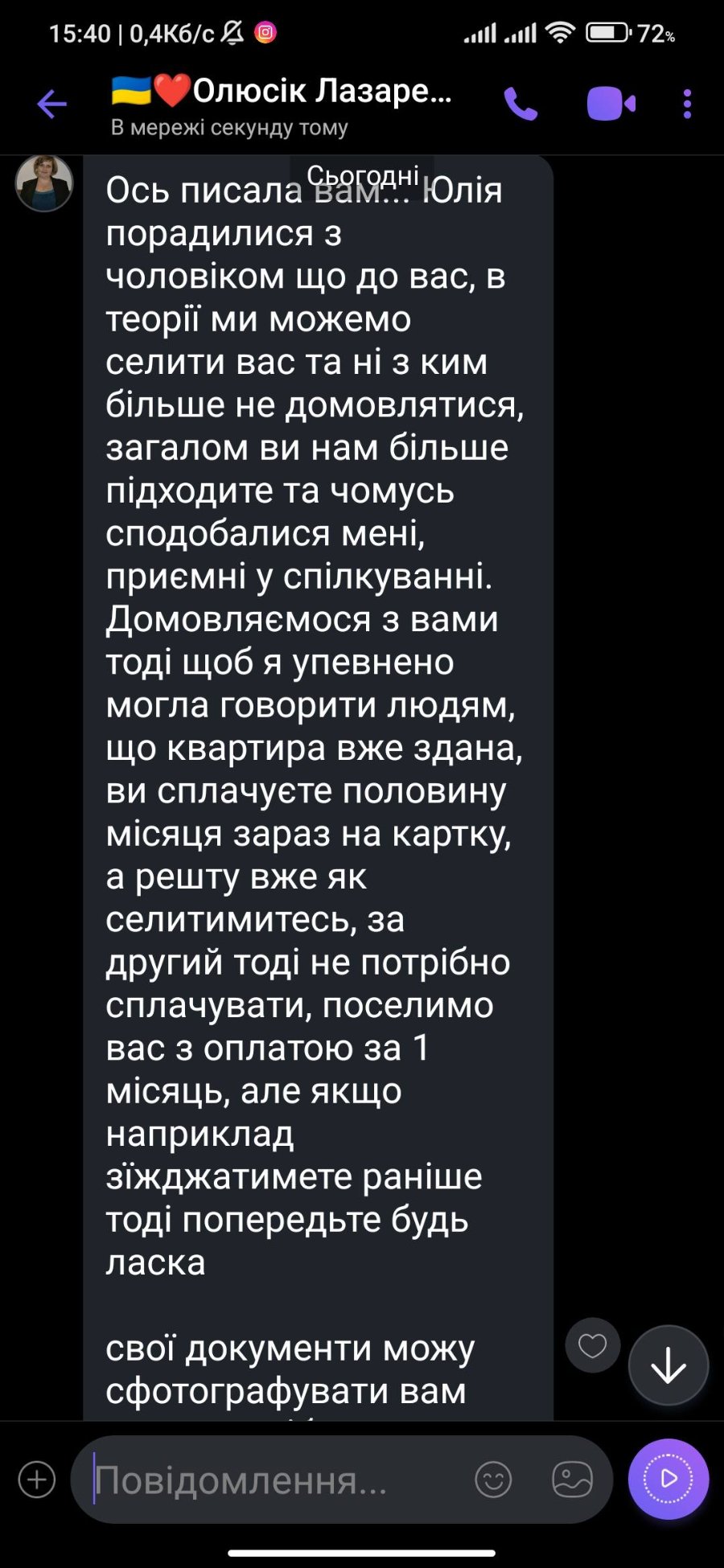Start a video call
This screenshot has width=724, height=1568.
coord(611,104)
